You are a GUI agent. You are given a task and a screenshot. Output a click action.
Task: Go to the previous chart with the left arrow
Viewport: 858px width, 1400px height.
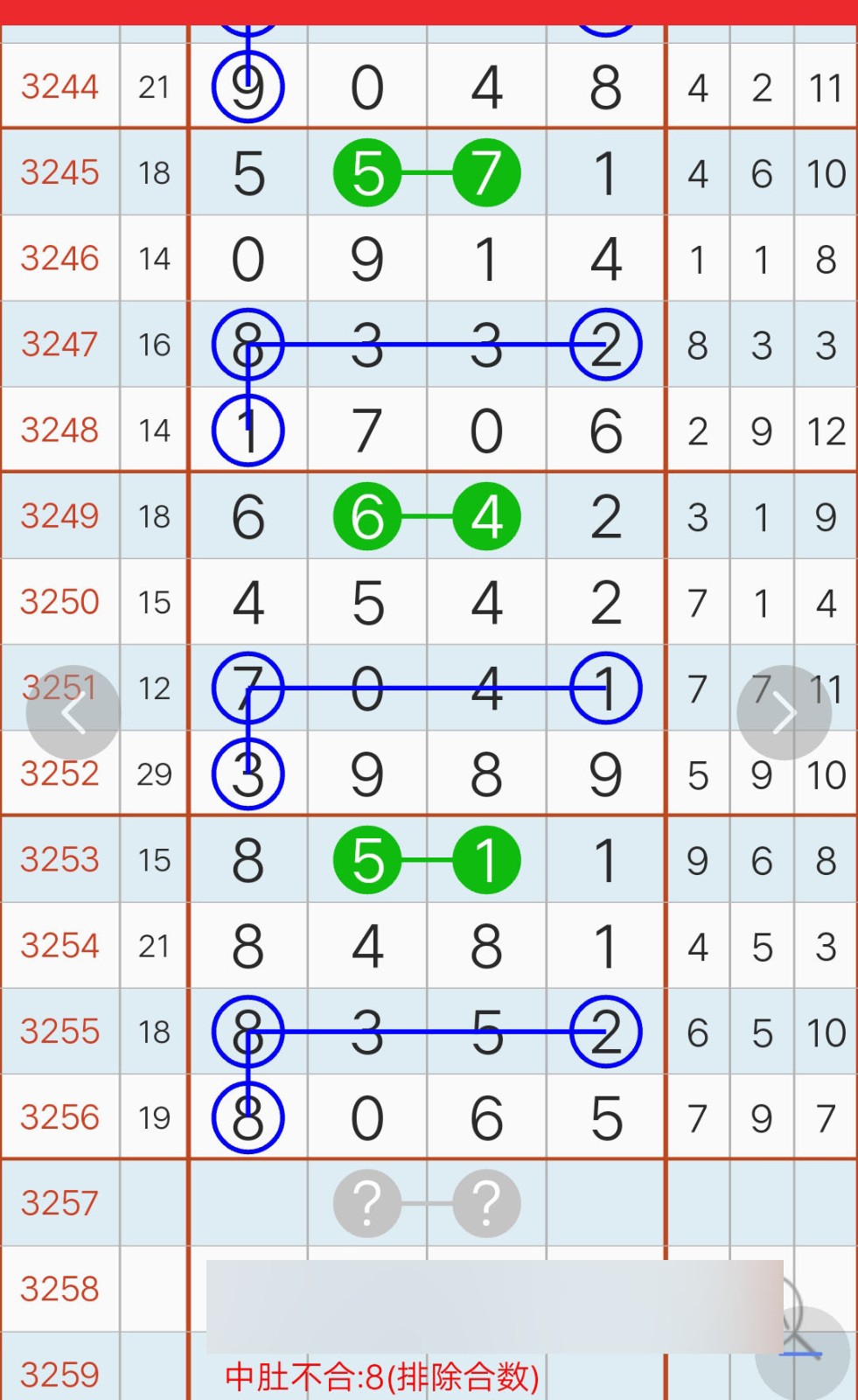[x=73, y=713]
